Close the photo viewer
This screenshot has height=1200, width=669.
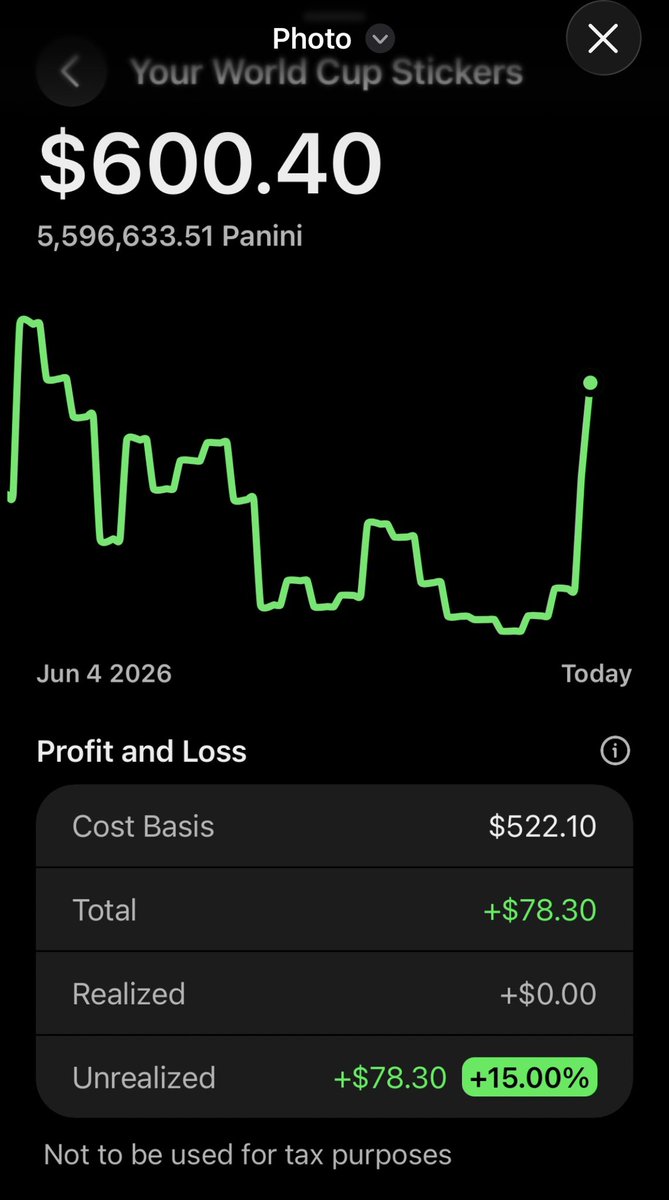pos(603,39)
